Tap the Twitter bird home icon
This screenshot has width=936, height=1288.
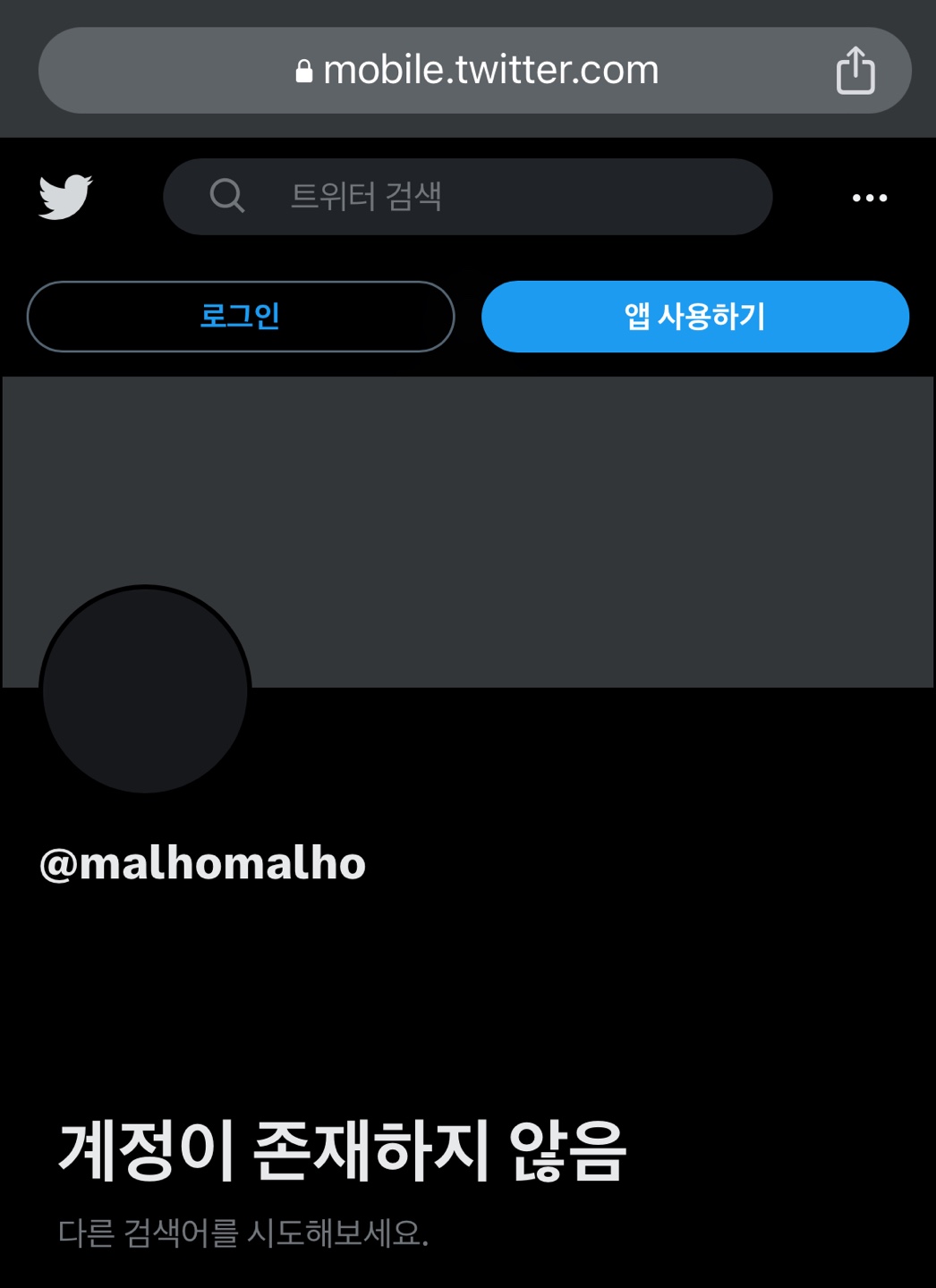pyautogui.click(x=65, y=197)
